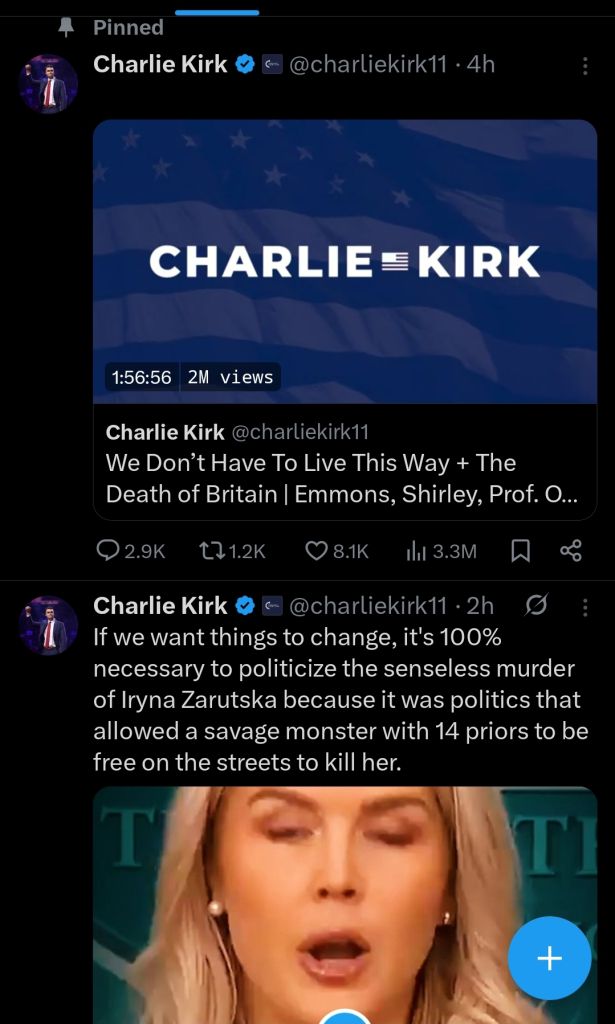Play the 1:56:56 Charlie Kirk video

tap(344, 262)
